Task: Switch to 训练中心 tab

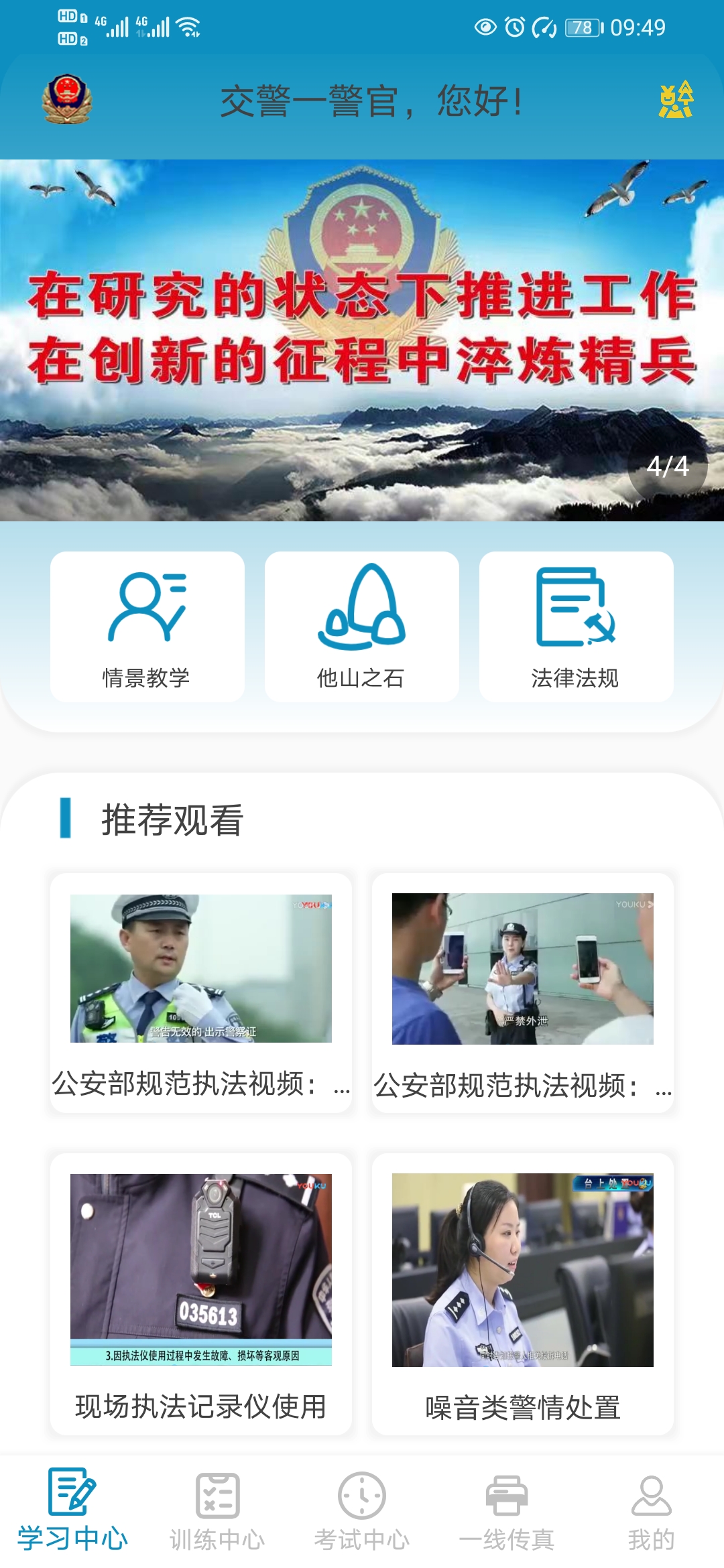Action: [217, 1512]
